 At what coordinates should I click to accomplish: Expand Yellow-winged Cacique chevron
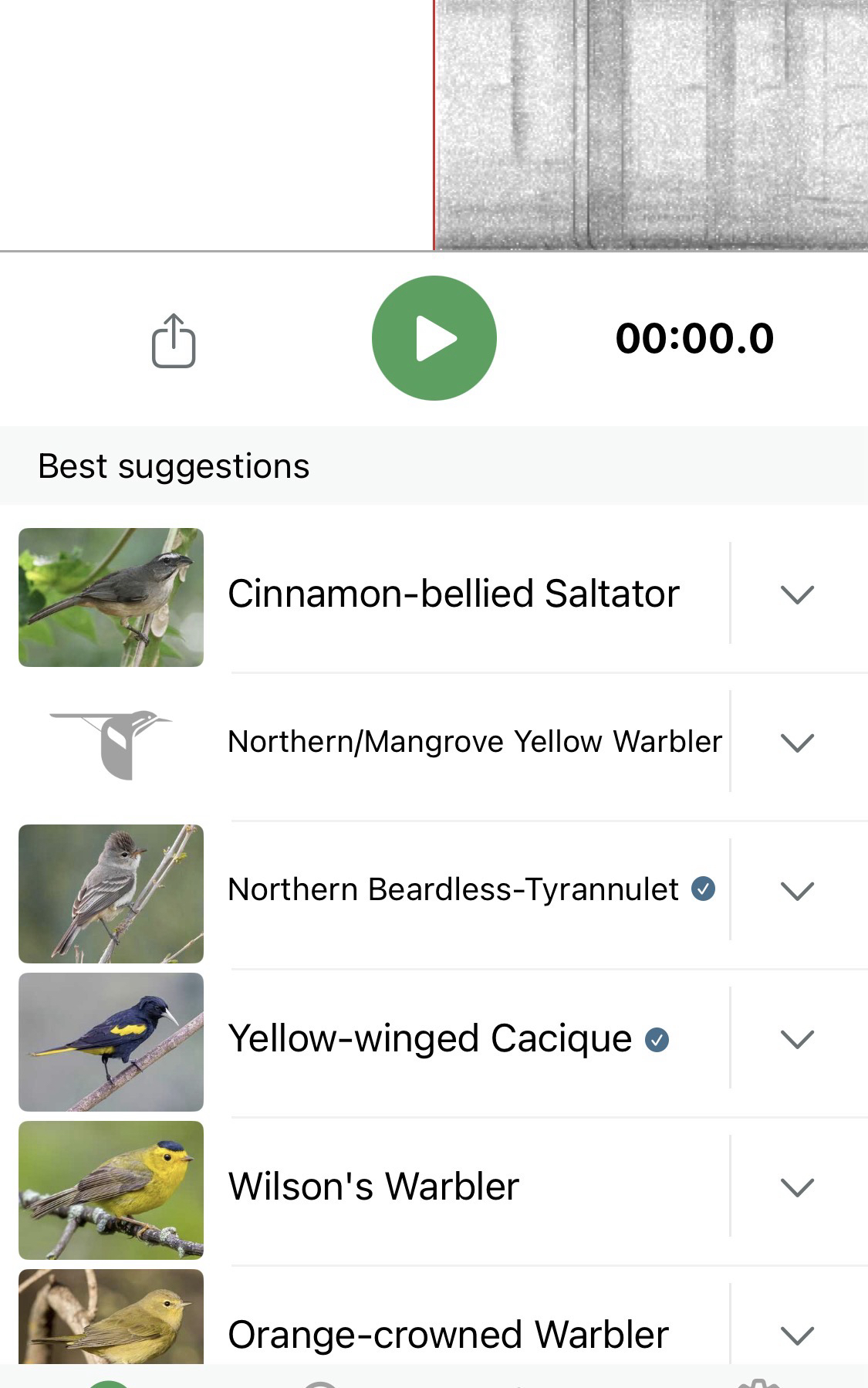pos(797,1039)
